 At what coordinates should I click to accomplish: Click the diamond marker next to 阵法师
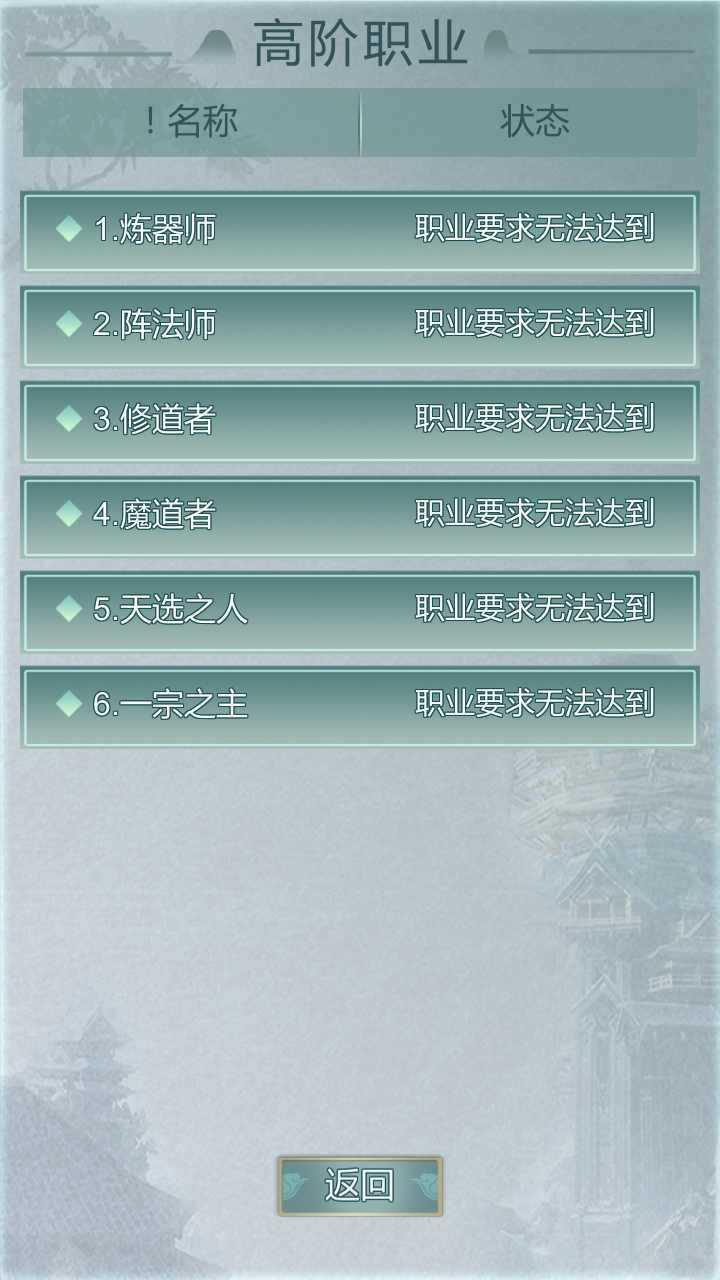tap(69, 325)
